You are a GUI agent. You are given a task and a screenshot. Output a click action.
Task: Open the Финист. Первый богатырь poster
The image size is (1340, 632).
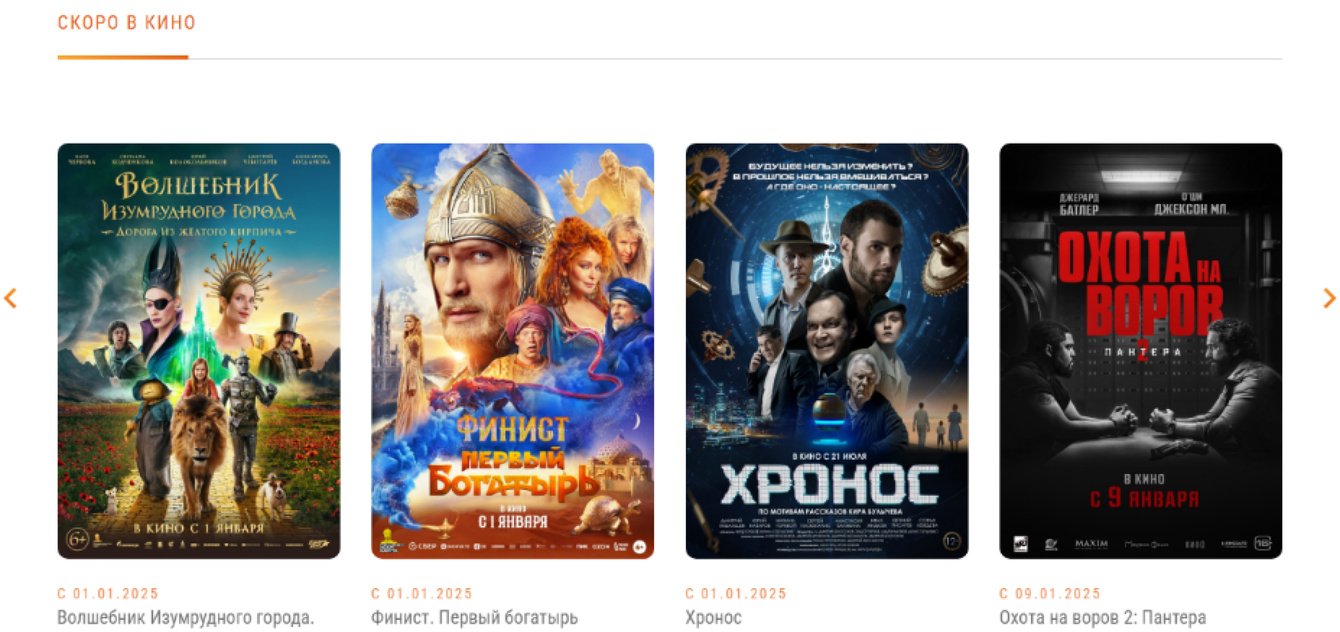(x=512, y=350)
